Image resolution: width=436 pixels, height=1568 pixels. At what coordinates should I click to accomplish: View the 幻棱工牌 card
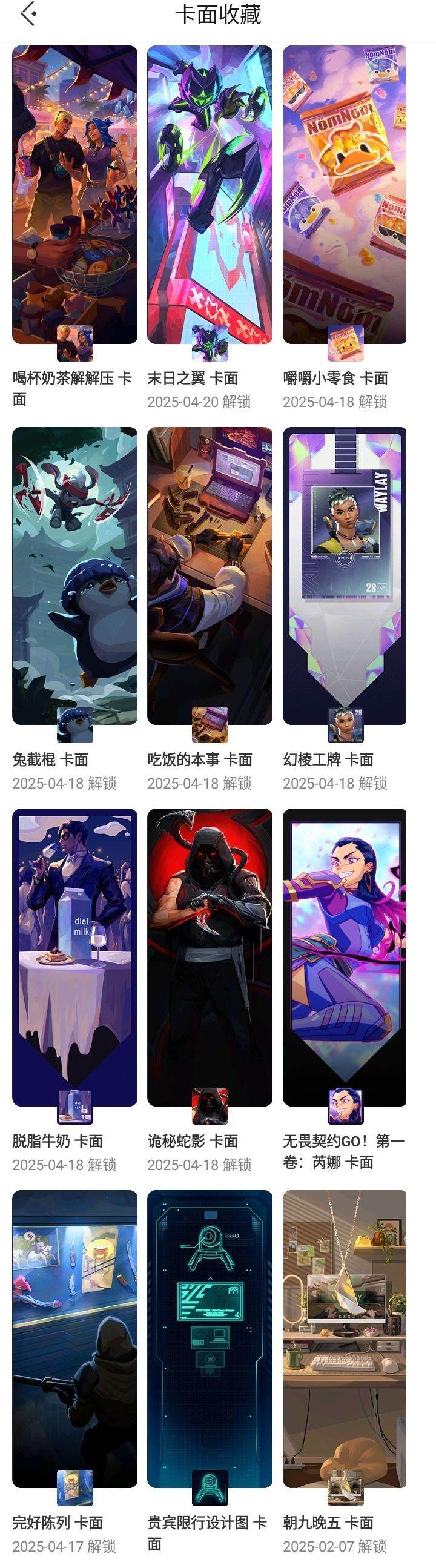coord(345,575)
